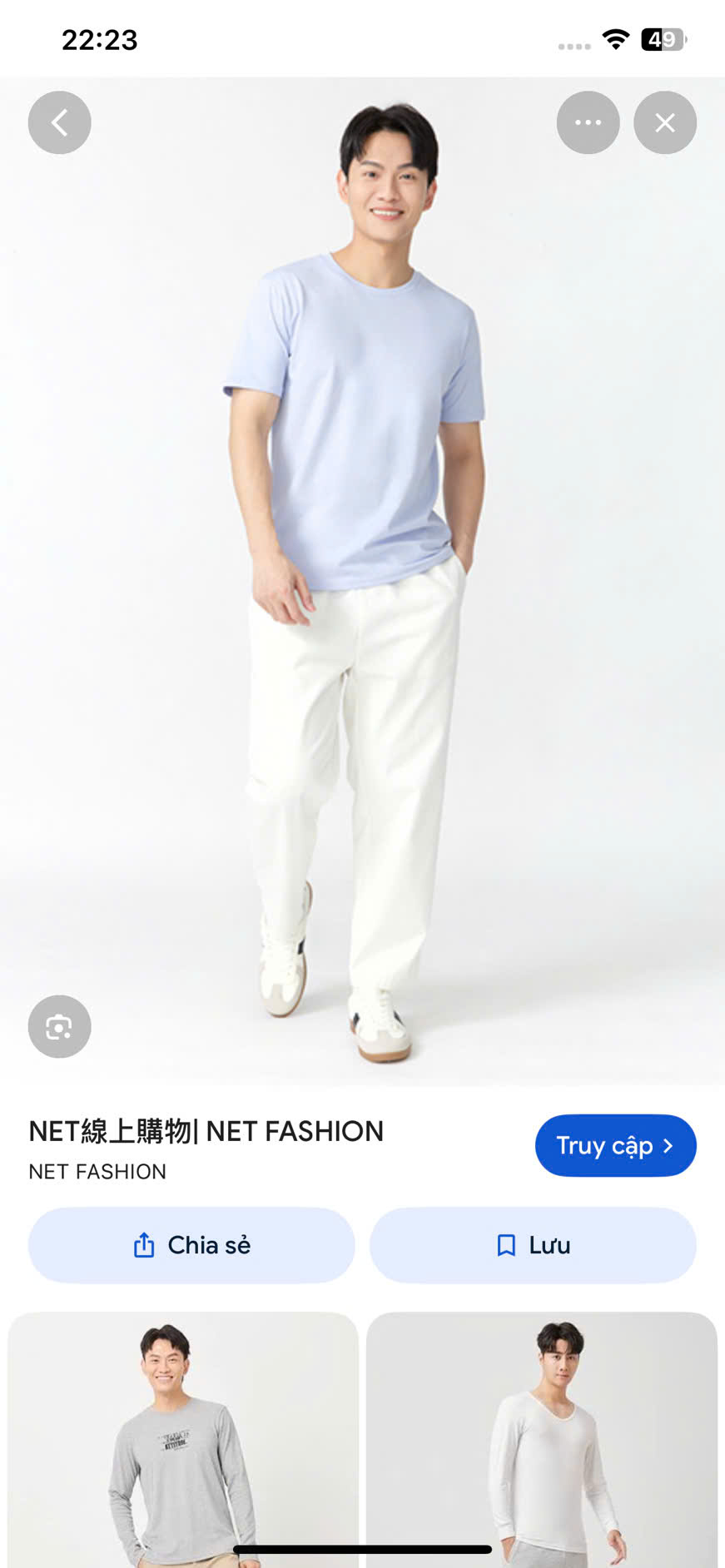
Task: Tap the Chia sẻ share button
Action: pyautogui.click(x=191, y=1245)
